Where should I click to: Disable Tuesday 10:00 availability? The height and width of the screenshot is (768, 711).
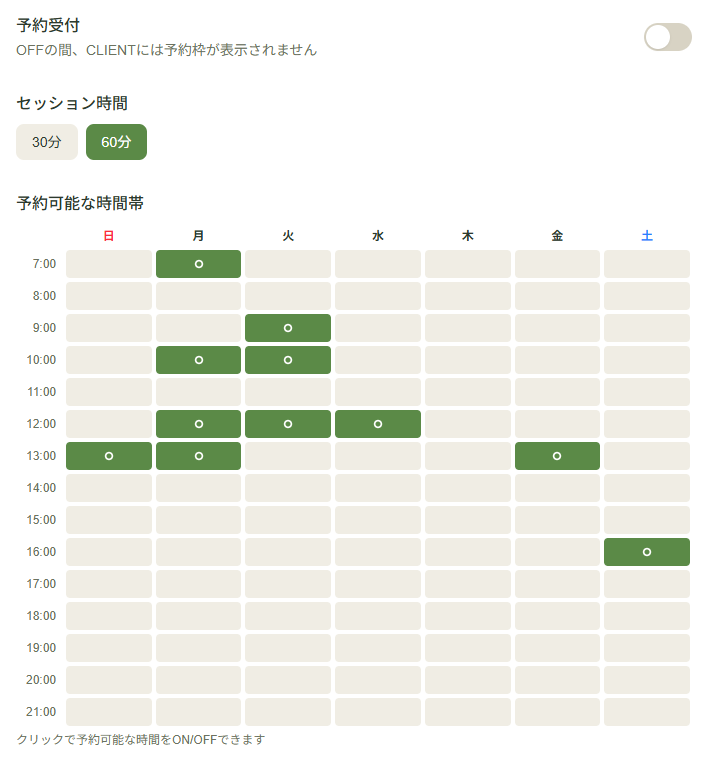[x=288, y=360]
